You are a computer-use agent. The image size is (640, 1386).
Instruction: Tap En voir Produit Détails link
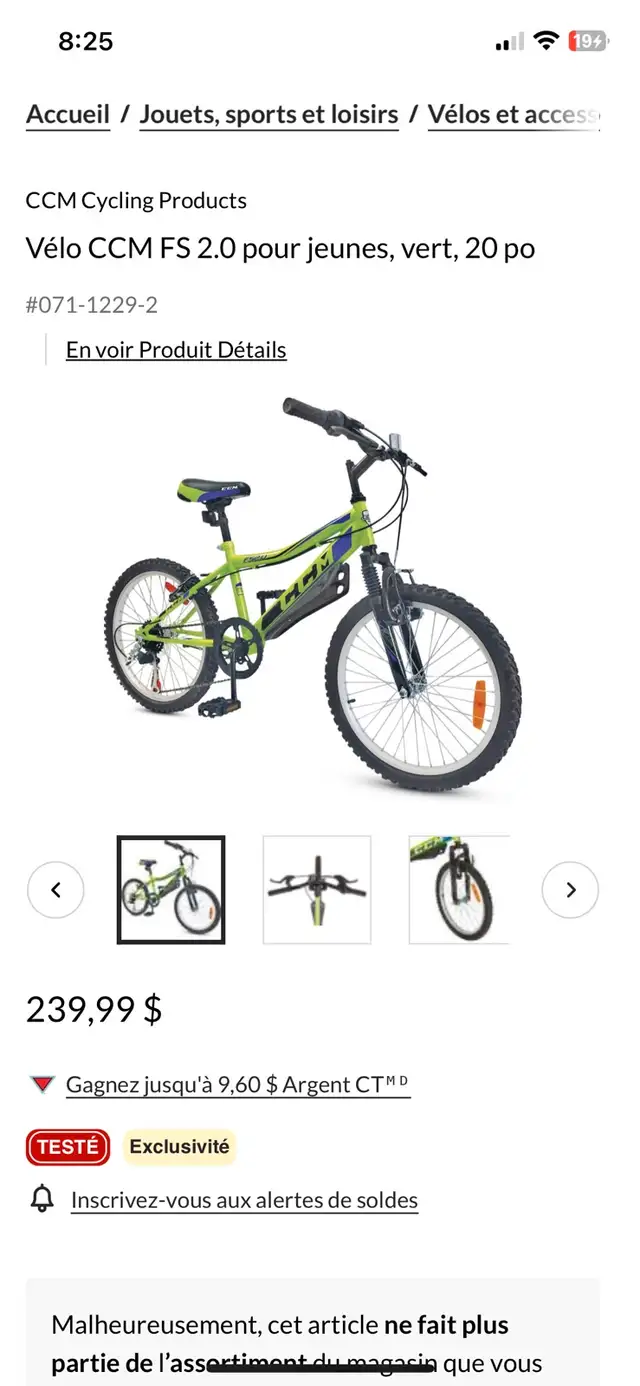(176, 350)
